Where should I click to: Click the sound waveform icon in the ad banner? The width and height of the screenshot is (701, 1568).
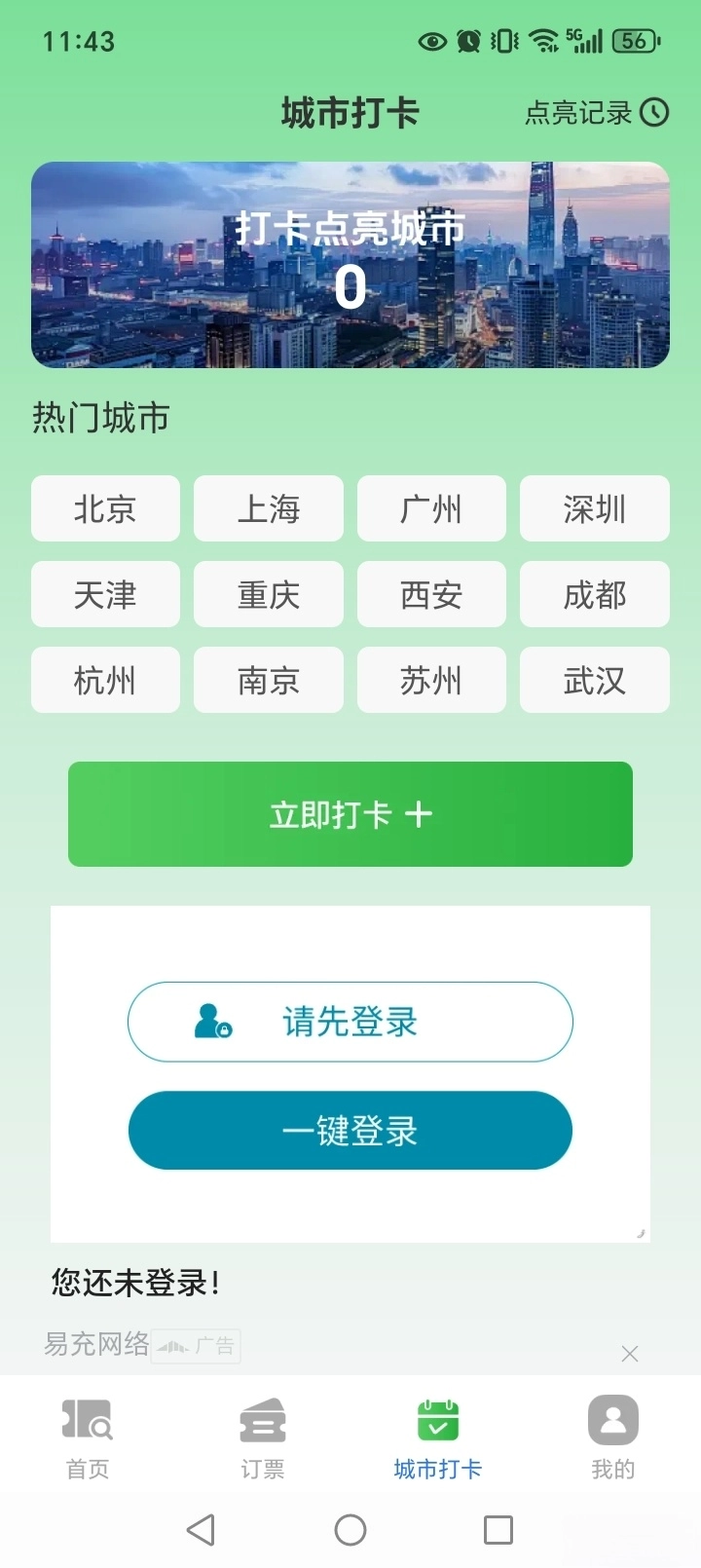click(x=173, y=1345)
